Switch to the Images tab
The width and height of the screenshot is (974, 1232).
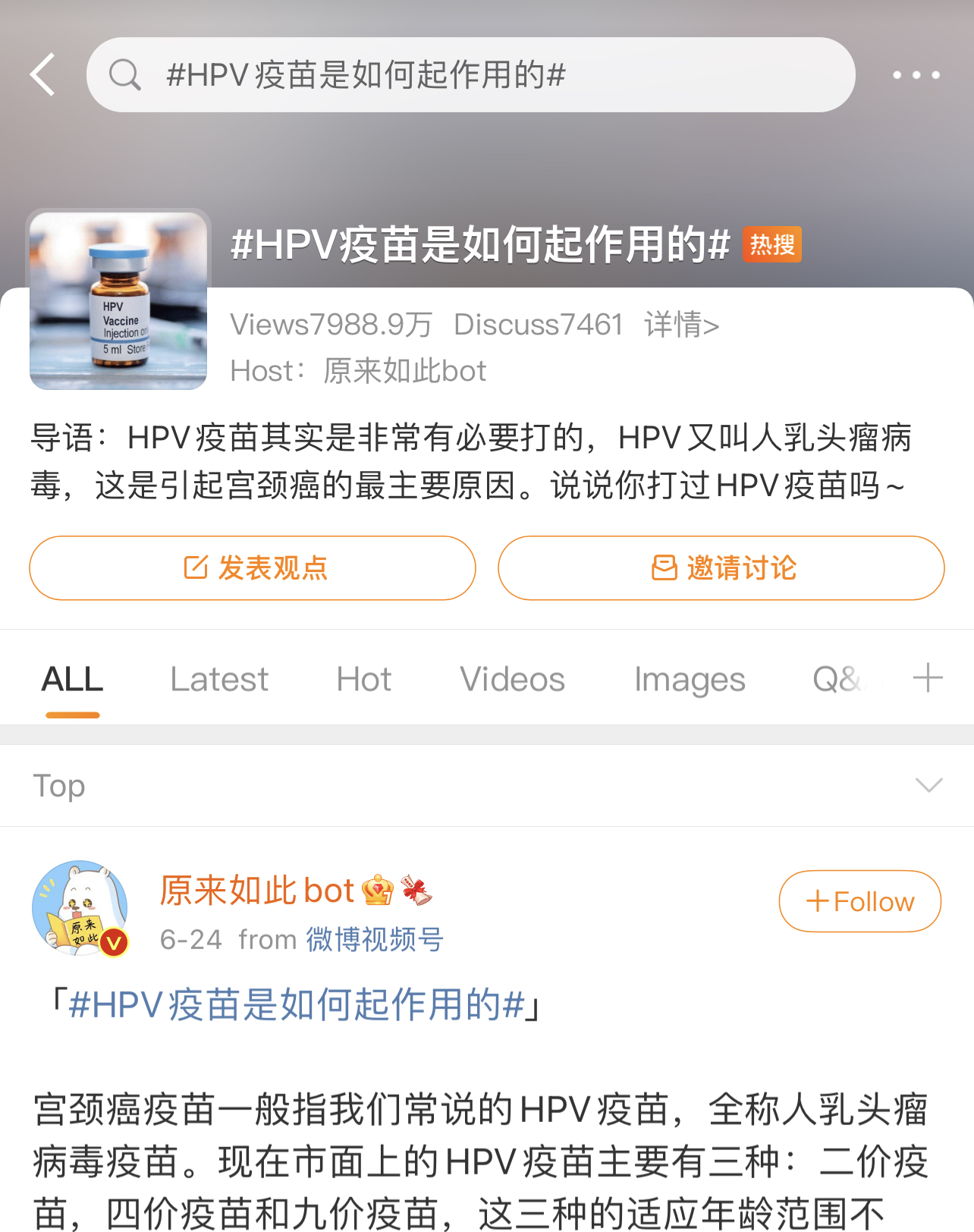pyautogui.click(x=690, y=679)
